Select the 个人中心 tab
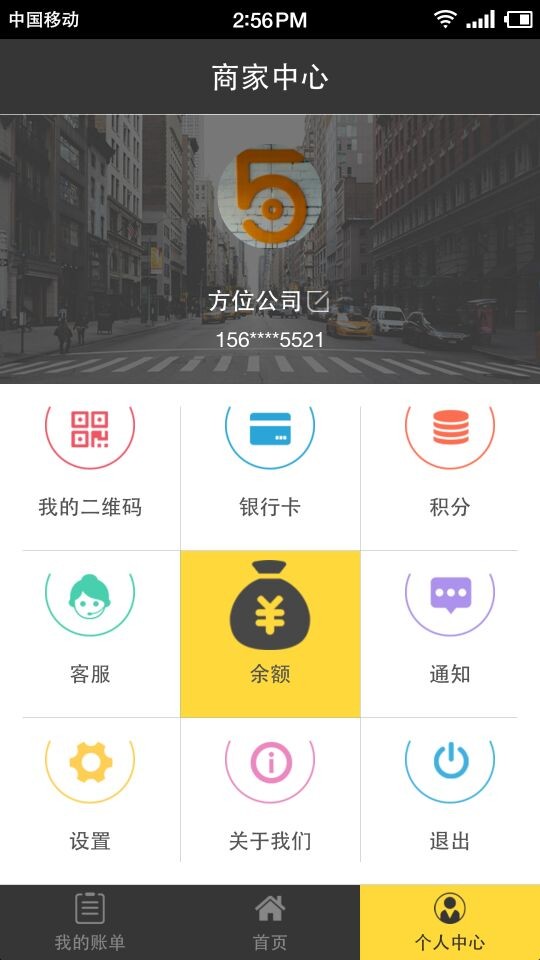 tap(450, 922)
